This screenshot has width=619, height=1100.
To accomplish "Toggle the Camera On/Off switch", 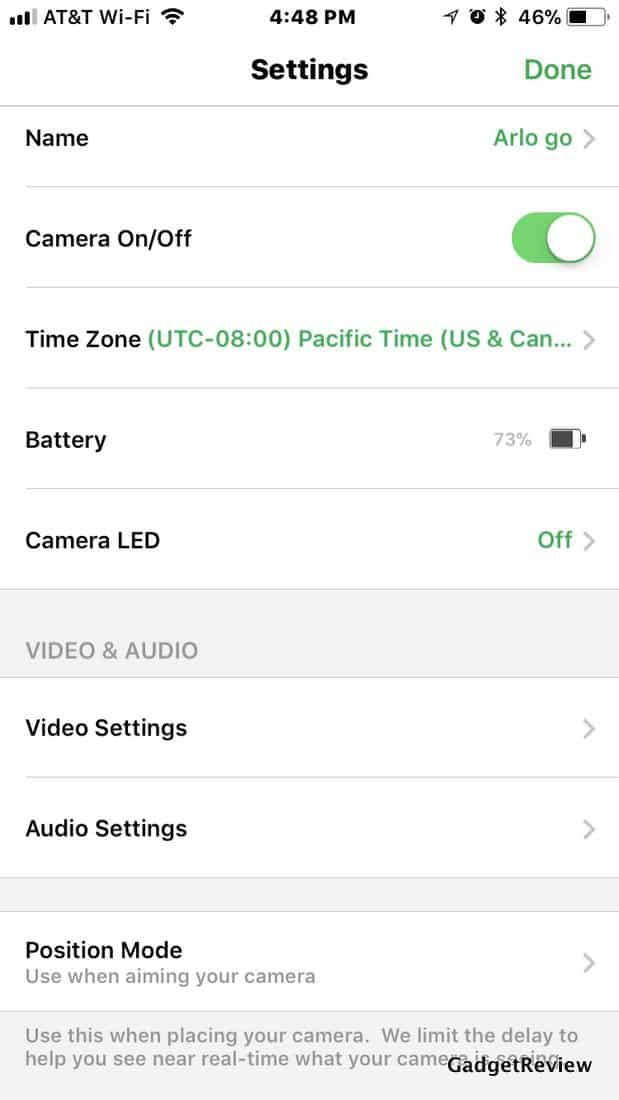I will click(x=554, y=238).
